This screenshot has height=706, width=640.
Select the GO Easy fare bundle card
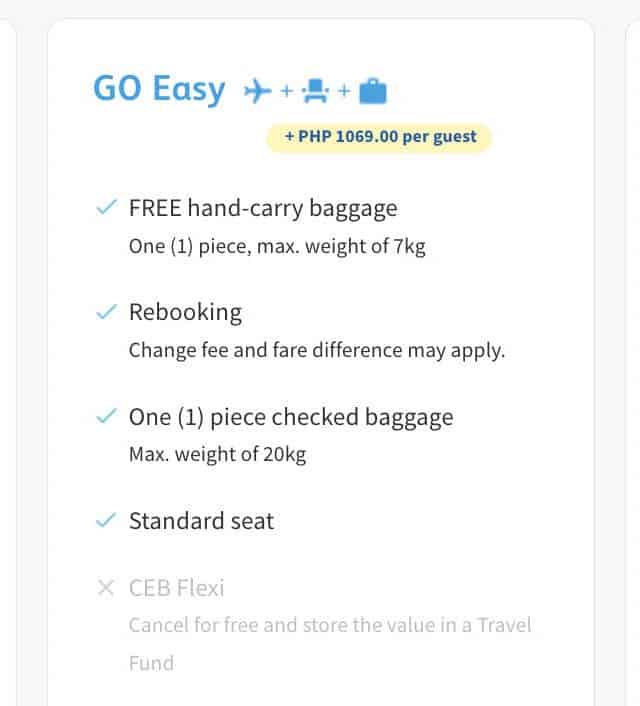coord(320,360)
